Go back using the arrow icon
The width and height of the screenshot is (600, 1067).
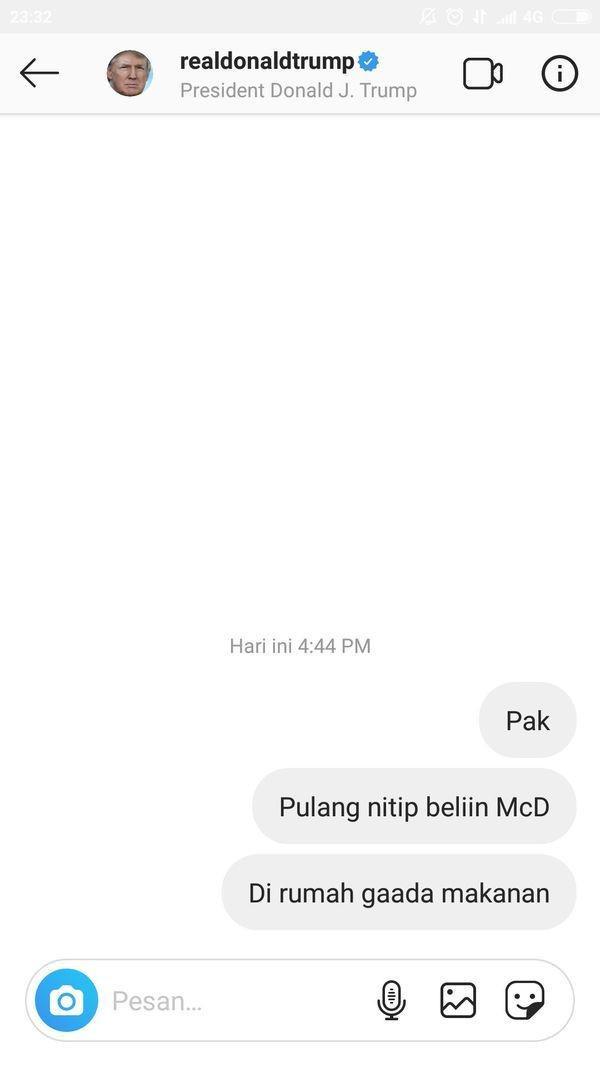(x=40, y=73)
